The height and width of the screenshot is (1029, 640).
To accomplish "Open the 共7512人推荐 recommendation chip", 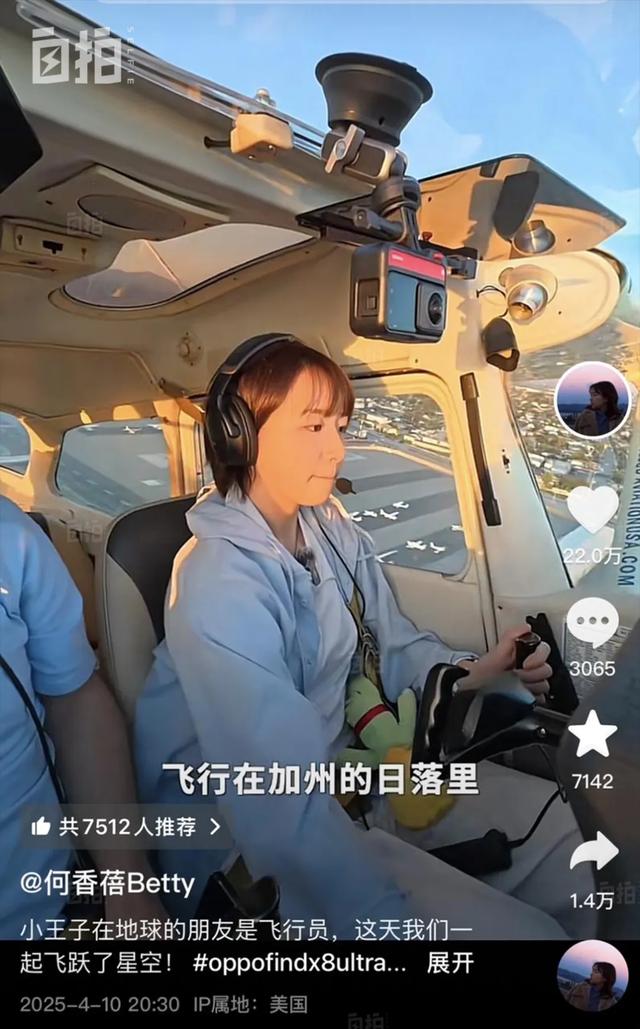I will click(x=125, y=826).
